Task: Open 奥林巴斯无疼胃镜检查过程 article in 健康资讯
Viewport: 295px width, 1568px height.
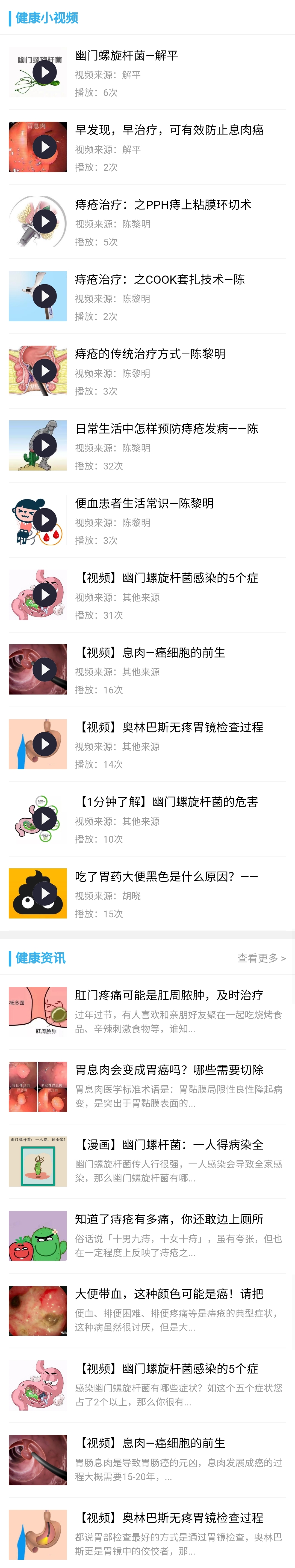Action: click(x=169, y=1518)
